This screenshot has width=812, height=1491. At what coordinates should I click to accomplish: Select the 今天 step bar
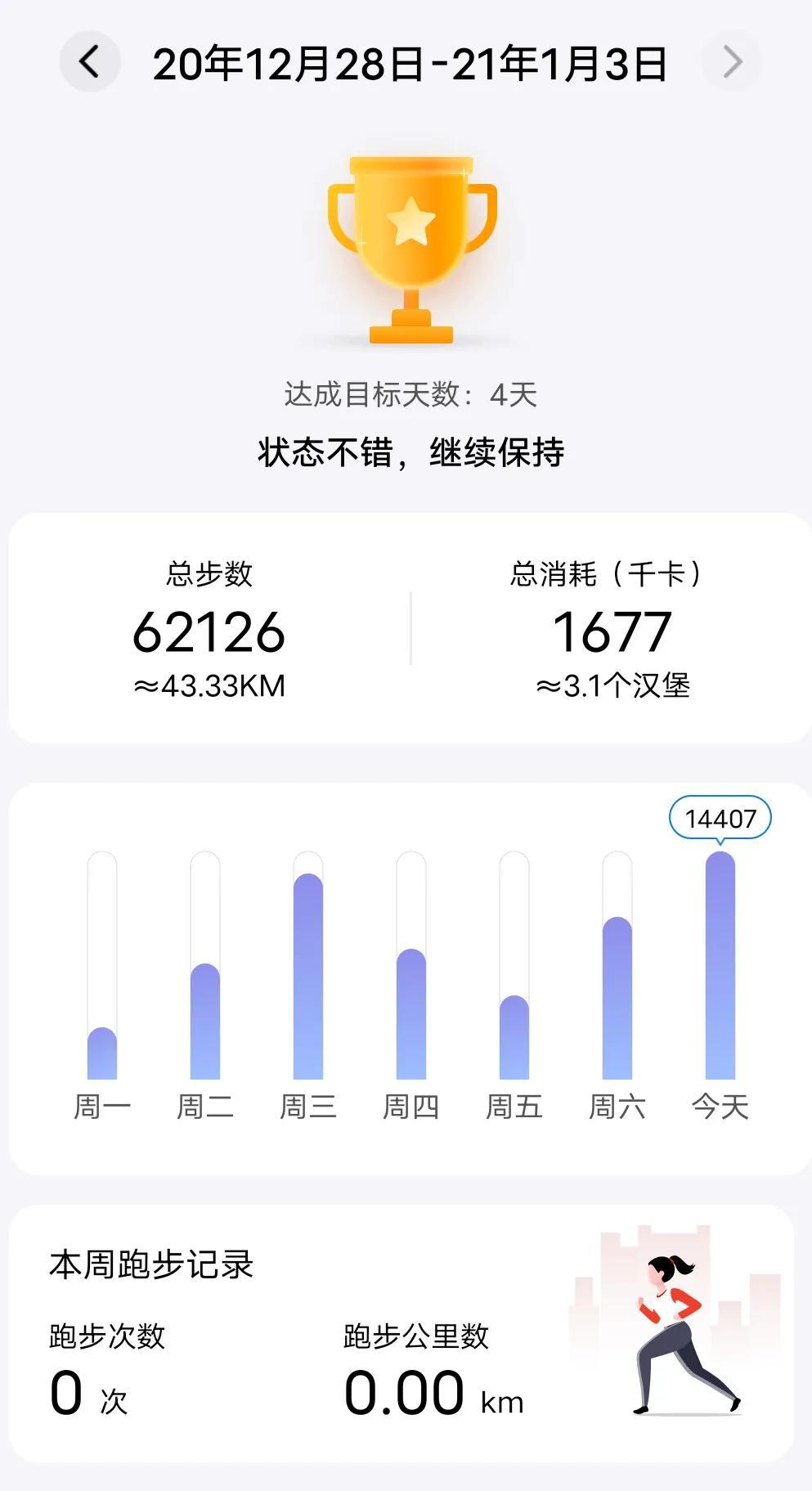pyautogui.click(x=720, y=965)
